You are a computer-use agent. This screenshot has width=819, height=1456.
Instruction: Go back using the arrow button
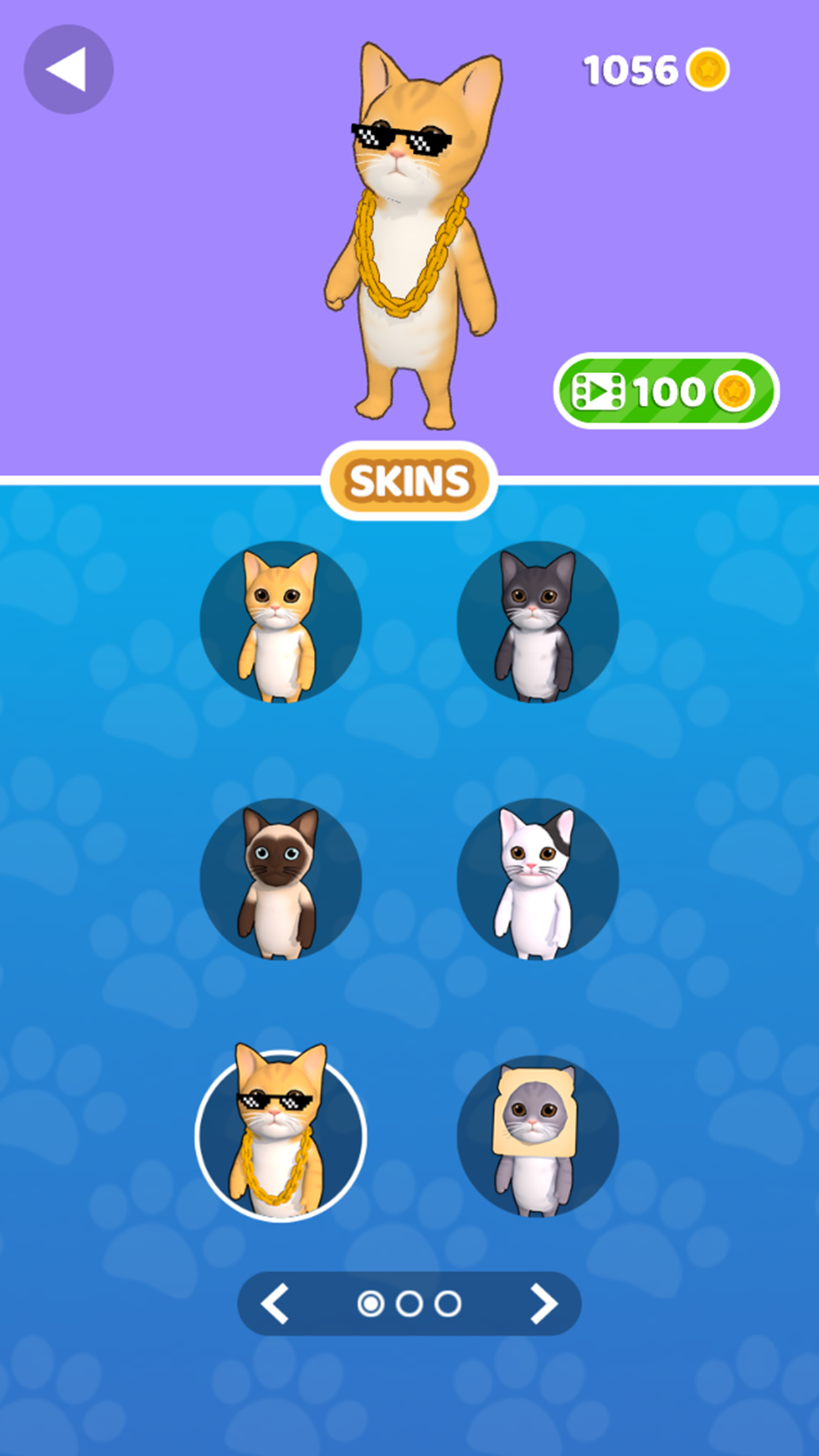point(69,69)
